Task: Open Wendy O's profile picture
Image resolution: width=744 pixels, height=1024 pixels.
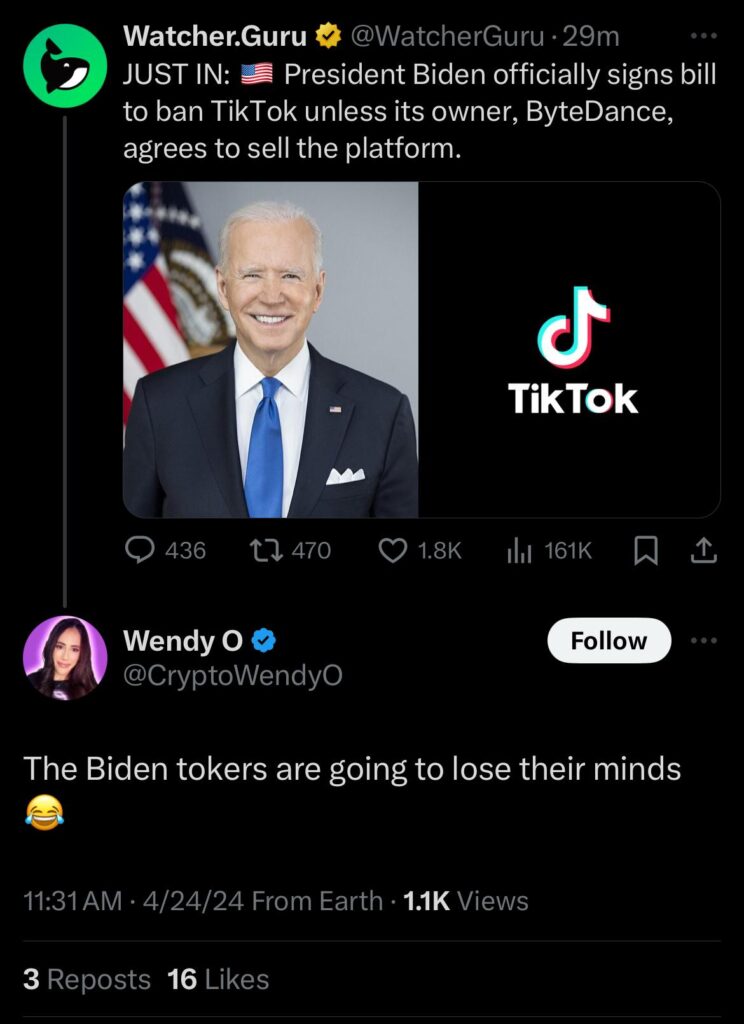Action: (x=64, y=657)
